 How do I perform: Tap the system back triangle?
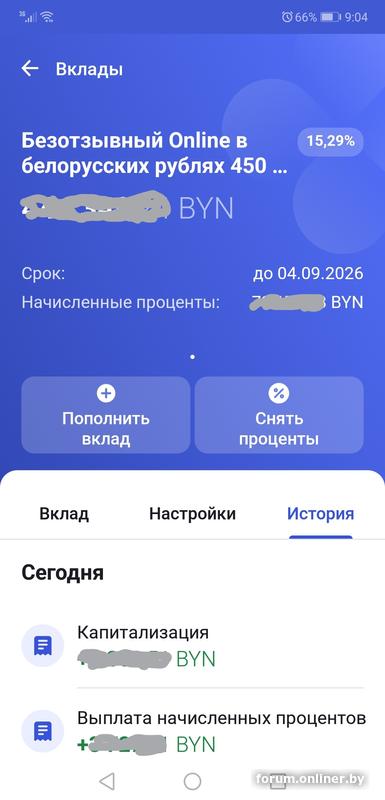click(107, 781)
